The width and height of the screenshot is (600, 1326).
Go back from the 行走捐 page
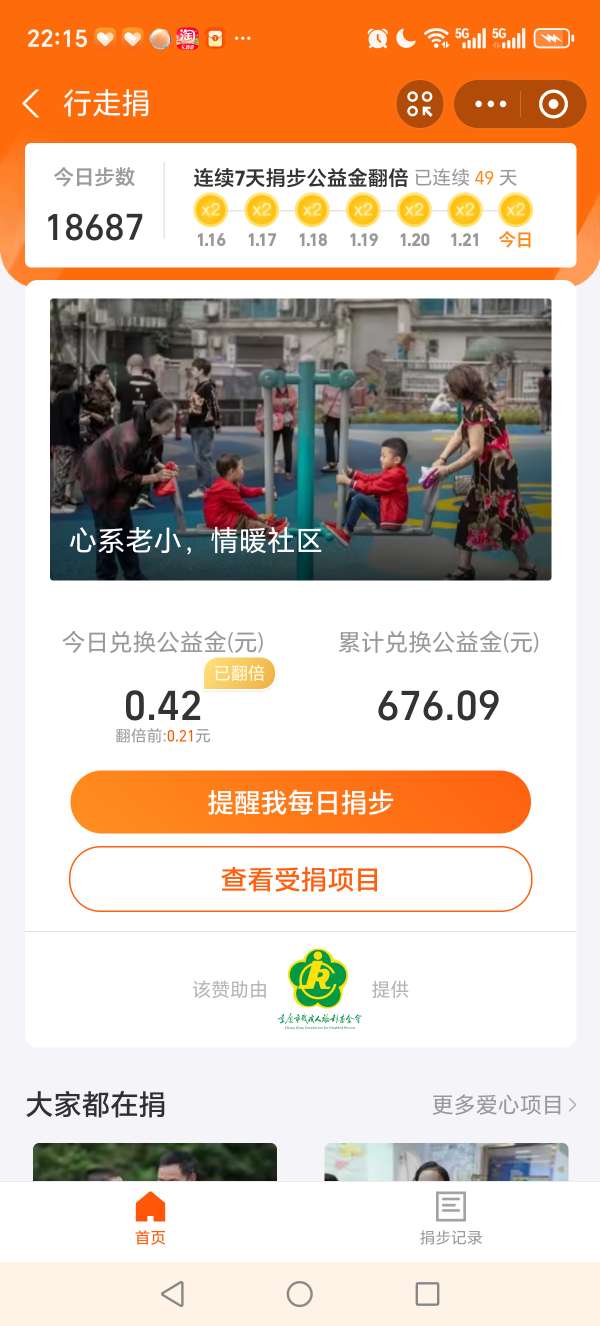pyautogui.click(x=31, y=103)
